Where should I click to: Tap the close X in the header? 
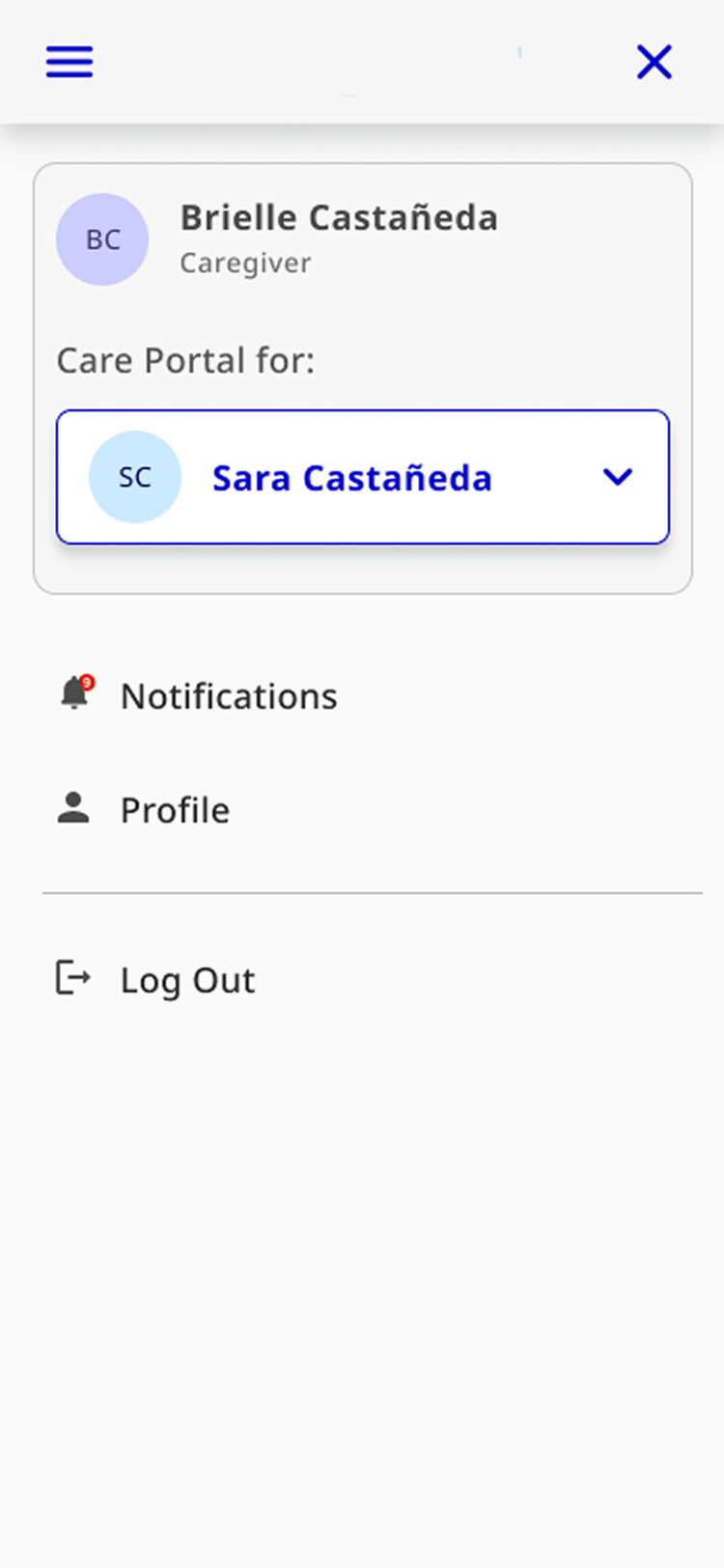[x=654, y=61]
